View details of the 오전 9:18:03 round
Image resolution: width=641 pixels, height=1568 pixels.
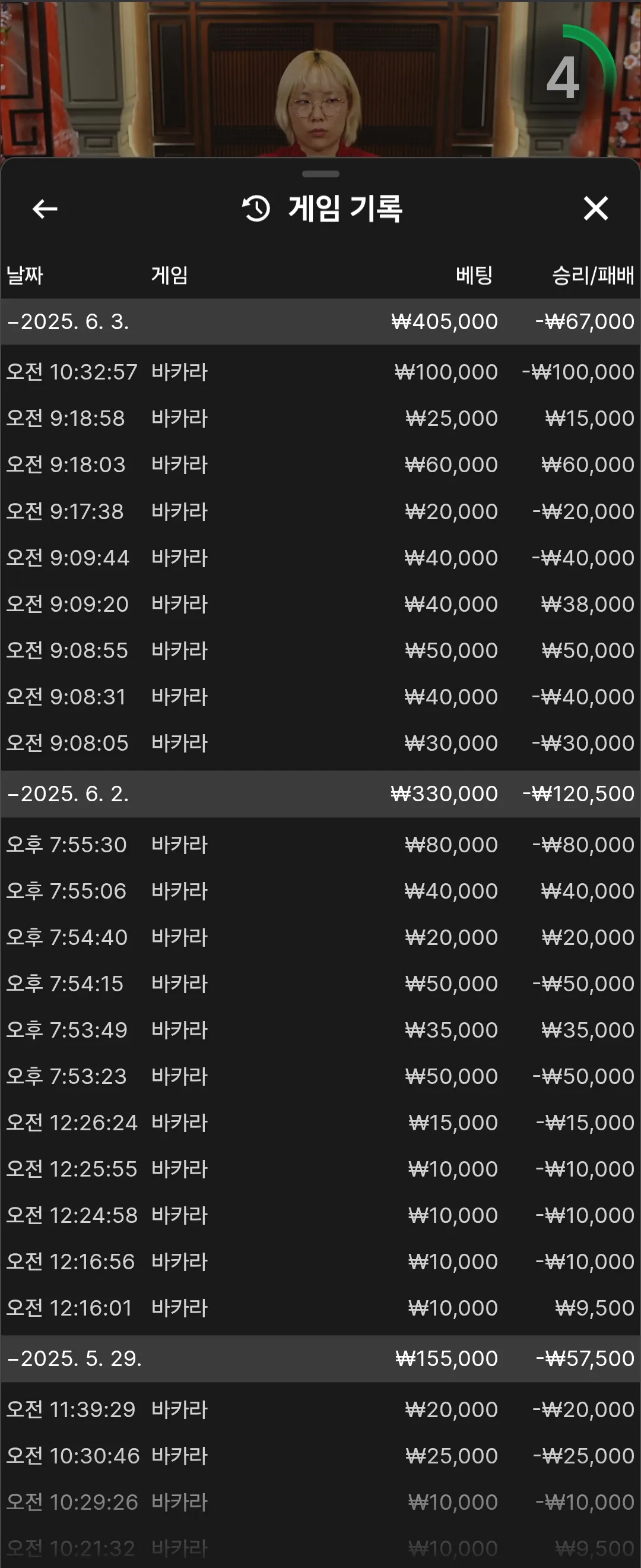coord(320,464)
